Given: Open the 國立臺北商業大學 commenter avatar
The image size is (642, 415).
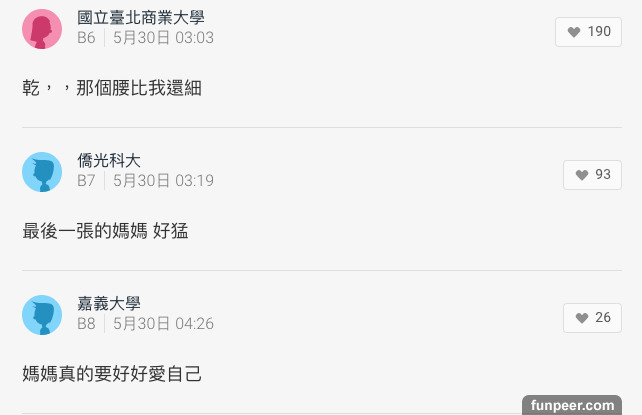Looking at the screenshot, I should [x=42, y=29].
